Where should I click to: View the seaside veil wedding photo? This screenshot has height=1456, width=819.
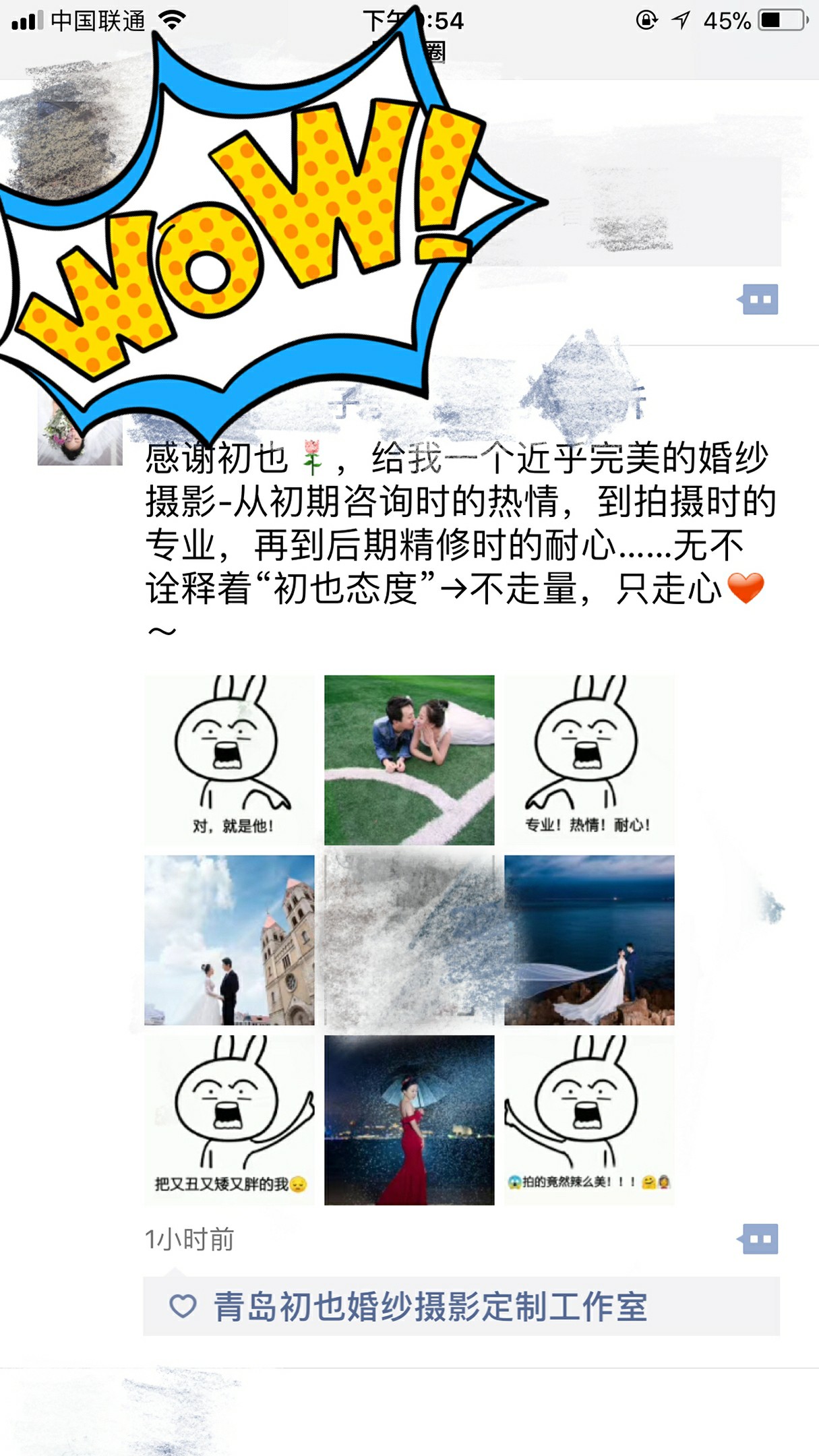[589, 940]
